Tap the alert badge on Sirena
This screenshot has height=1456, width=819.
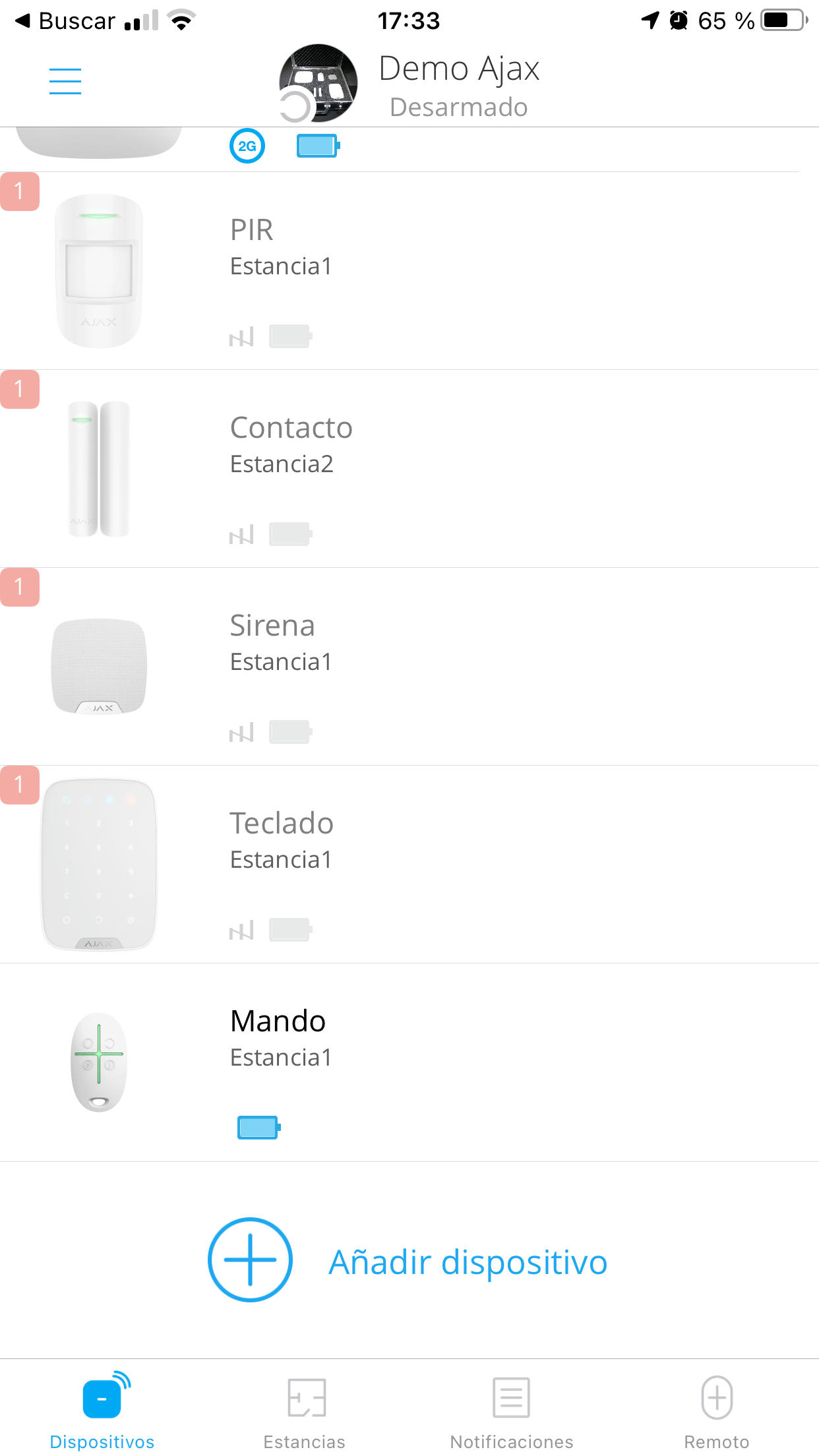[20, 588]
